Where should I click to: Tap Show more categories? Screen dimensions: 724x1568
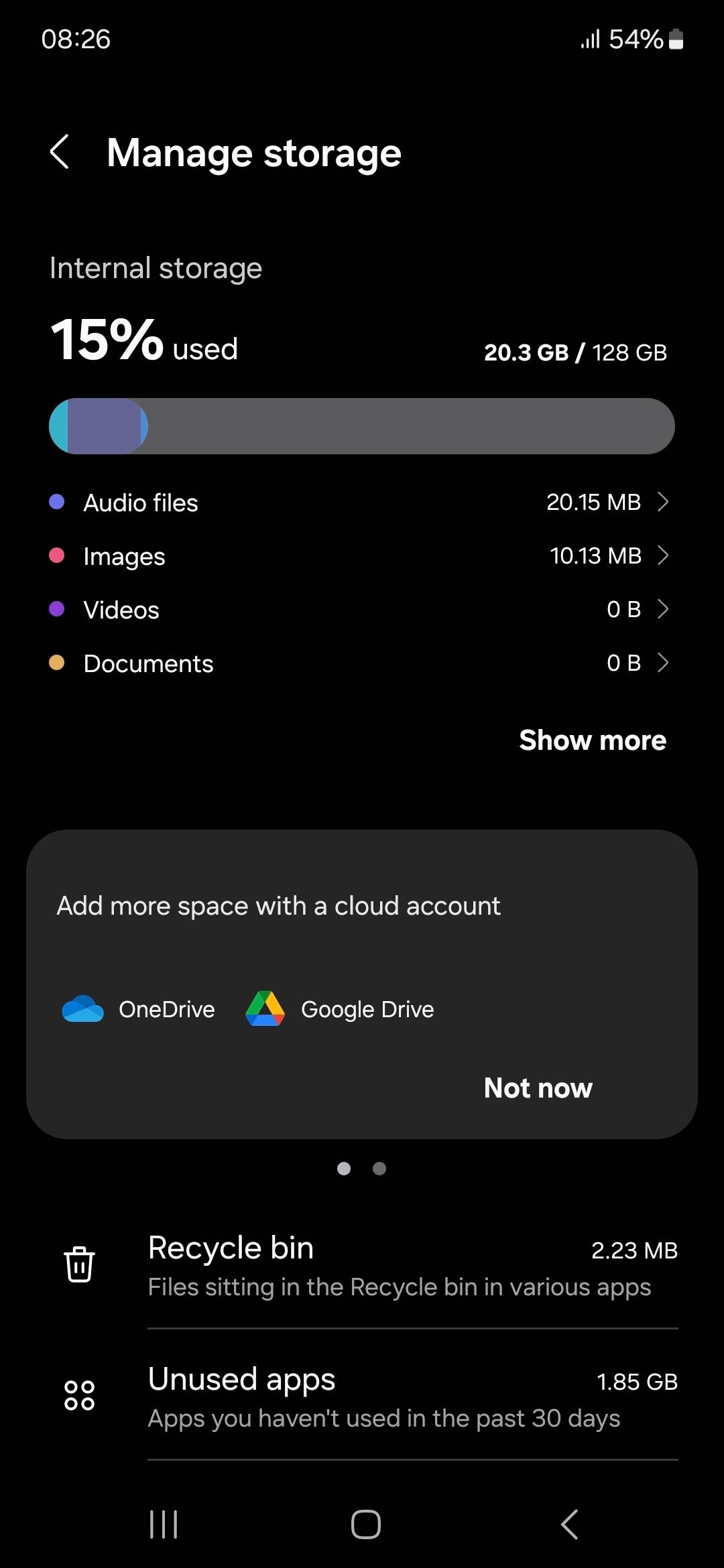click(593, 740)
